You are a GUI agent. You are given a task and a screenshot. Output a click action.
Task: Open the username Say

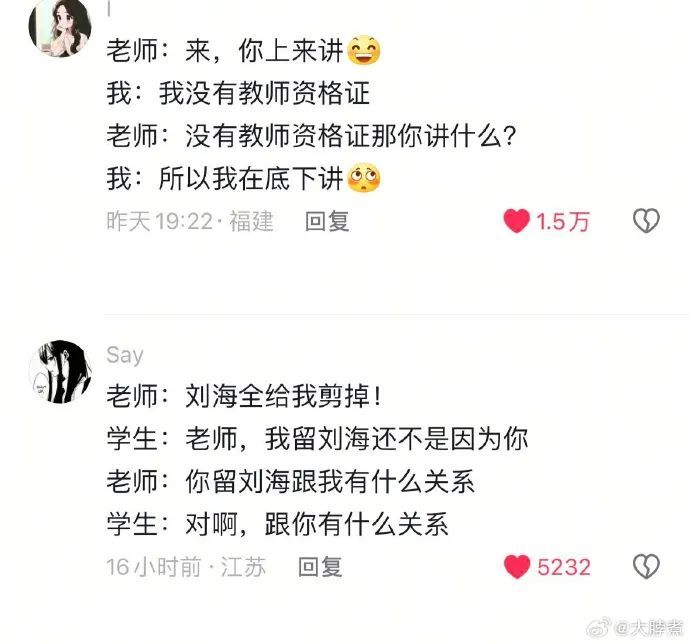pyautogui.click(x=125, y=355)
